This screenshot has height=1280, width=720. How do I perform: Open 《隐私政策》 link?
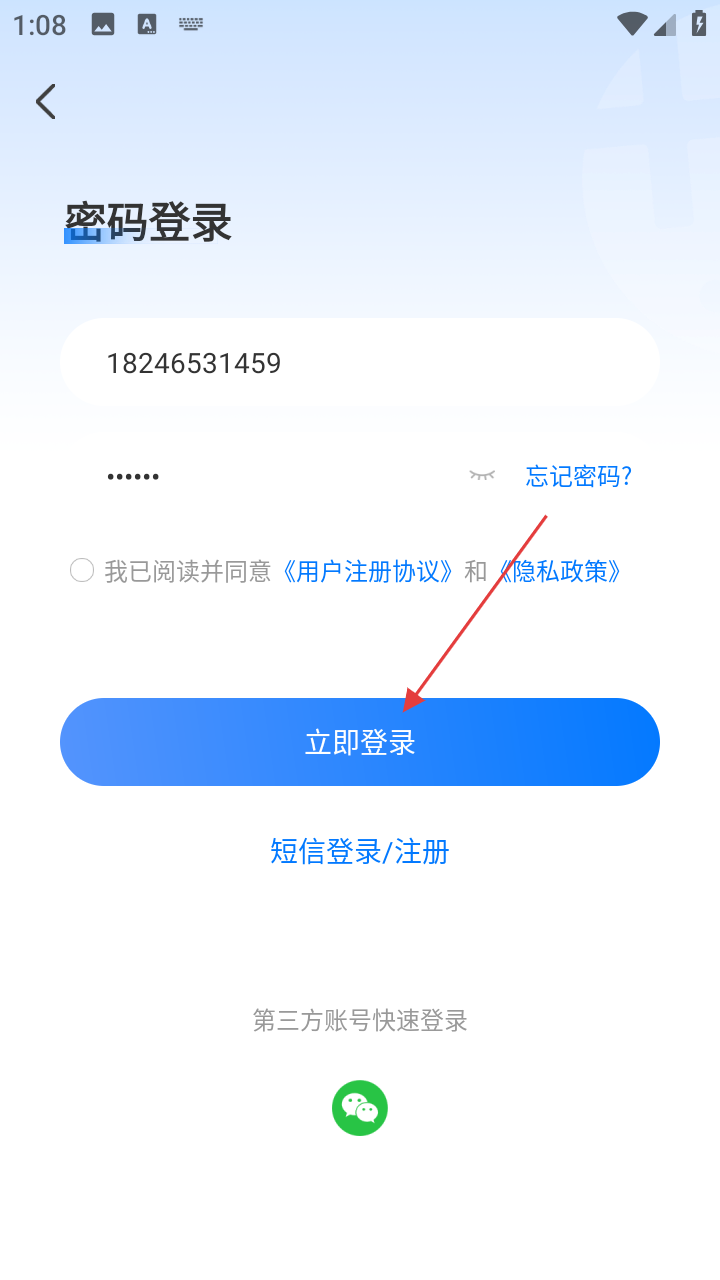point(561,571)
